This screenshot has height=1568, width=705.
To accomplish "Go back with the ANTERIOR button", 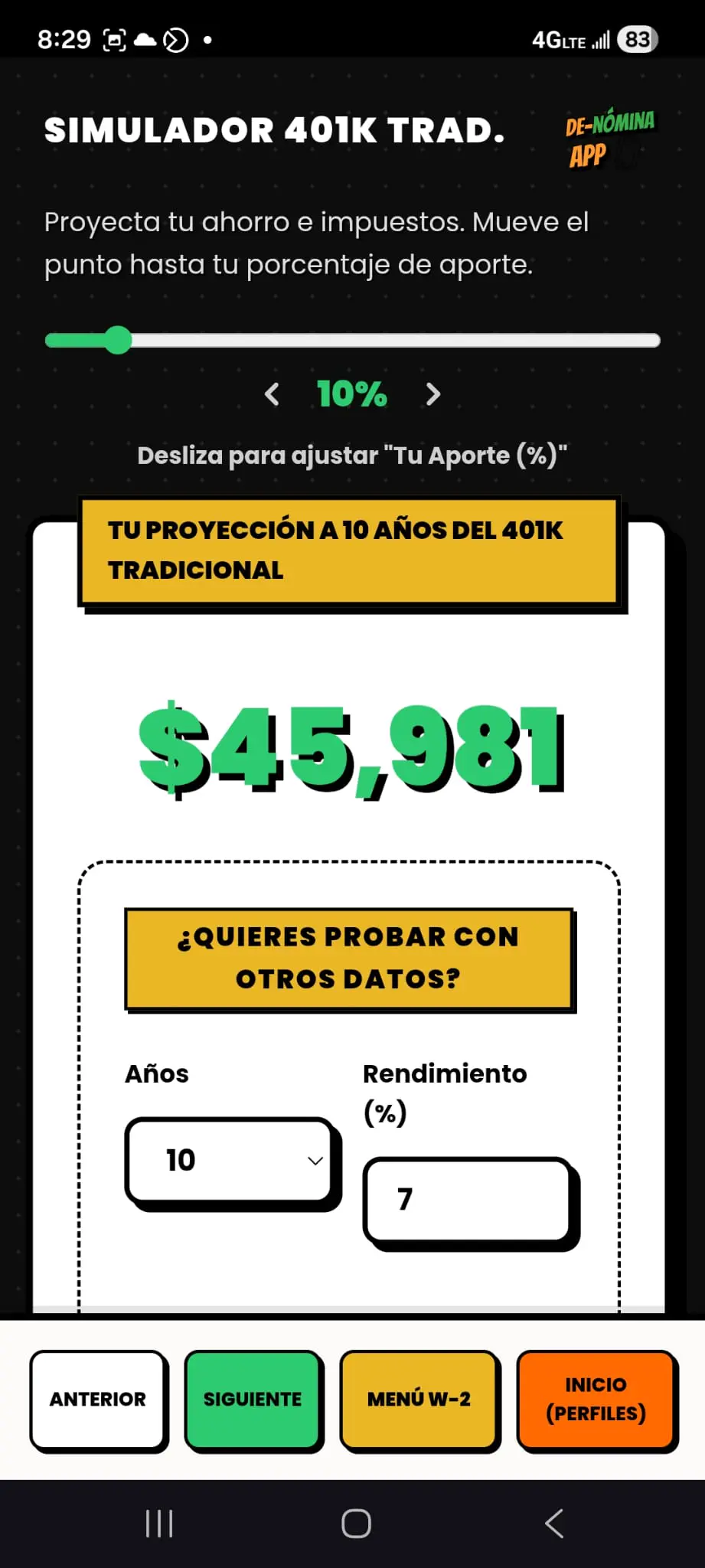I will point(98,1400).
